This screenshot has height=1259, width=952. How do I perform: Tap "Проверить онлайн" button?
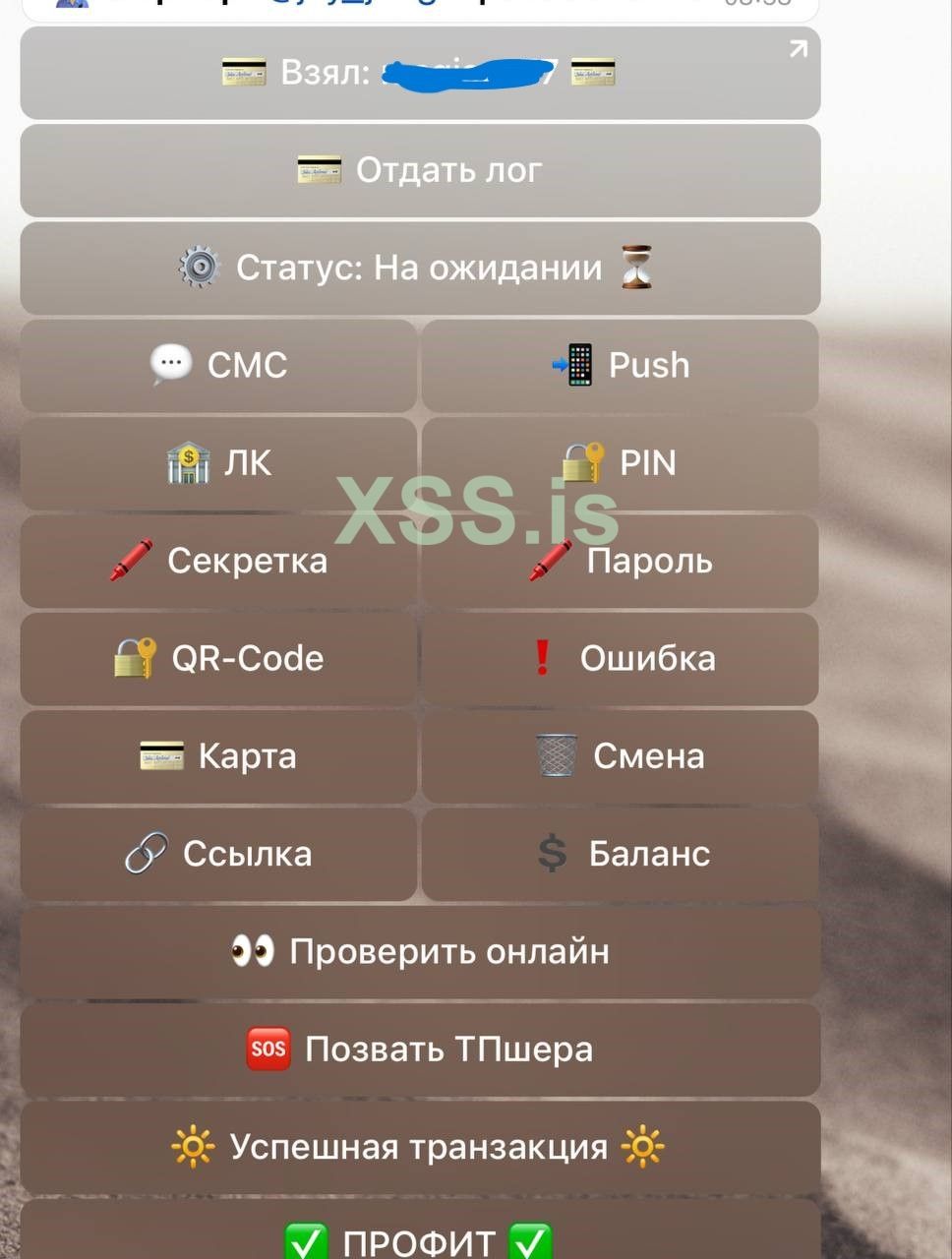[420, 951]
